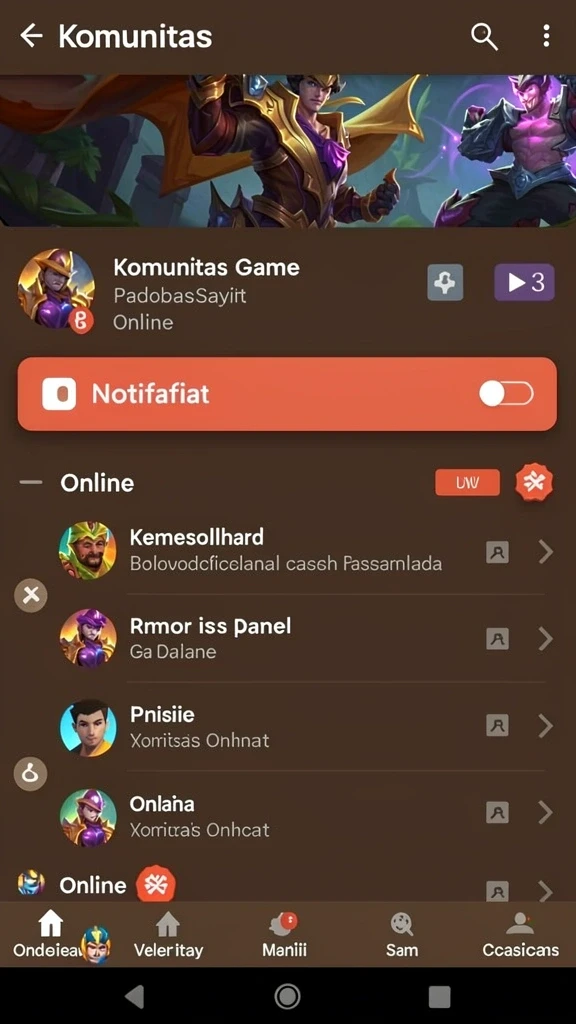This screenshot has width=576, height=1024.
Task: Open search in the Komunitas header
Action: coord(485,37)
